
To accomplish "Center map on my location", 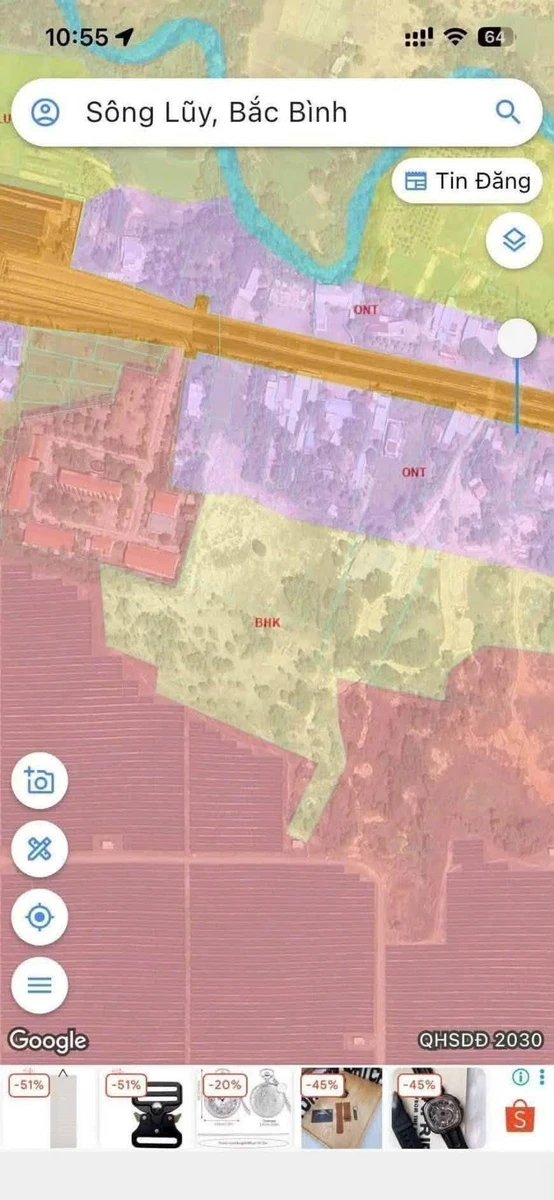I will click(x=39, y=917).
